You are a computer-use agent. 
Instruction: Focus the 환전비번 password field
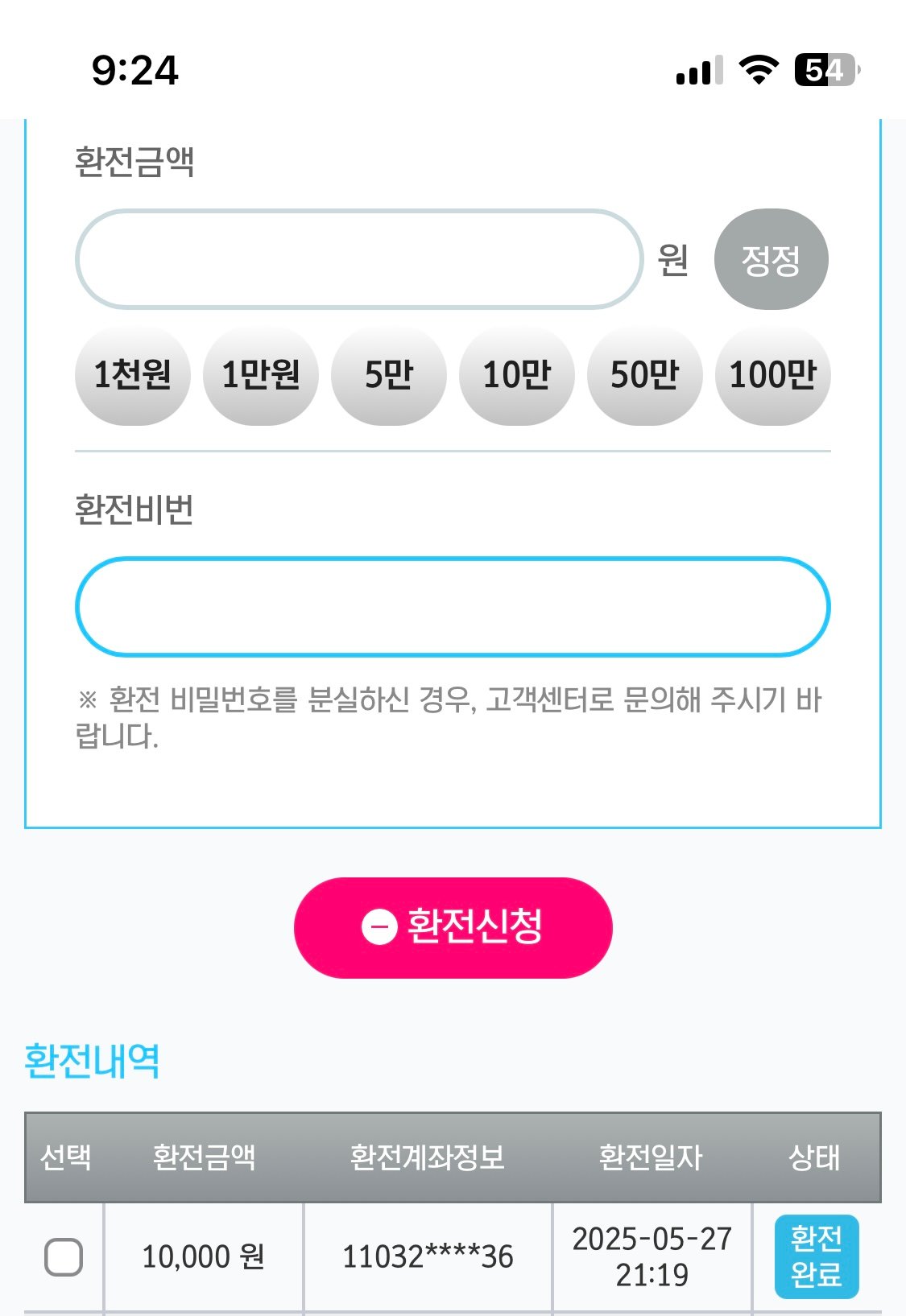point(452,607)
